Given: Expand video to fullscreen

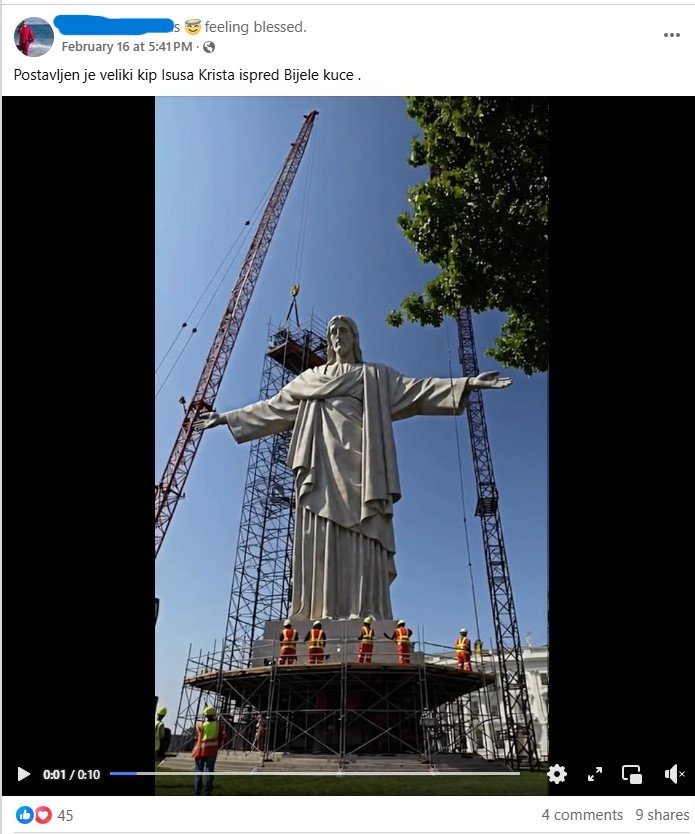Looking at the screenshot, I should [595, 774].
